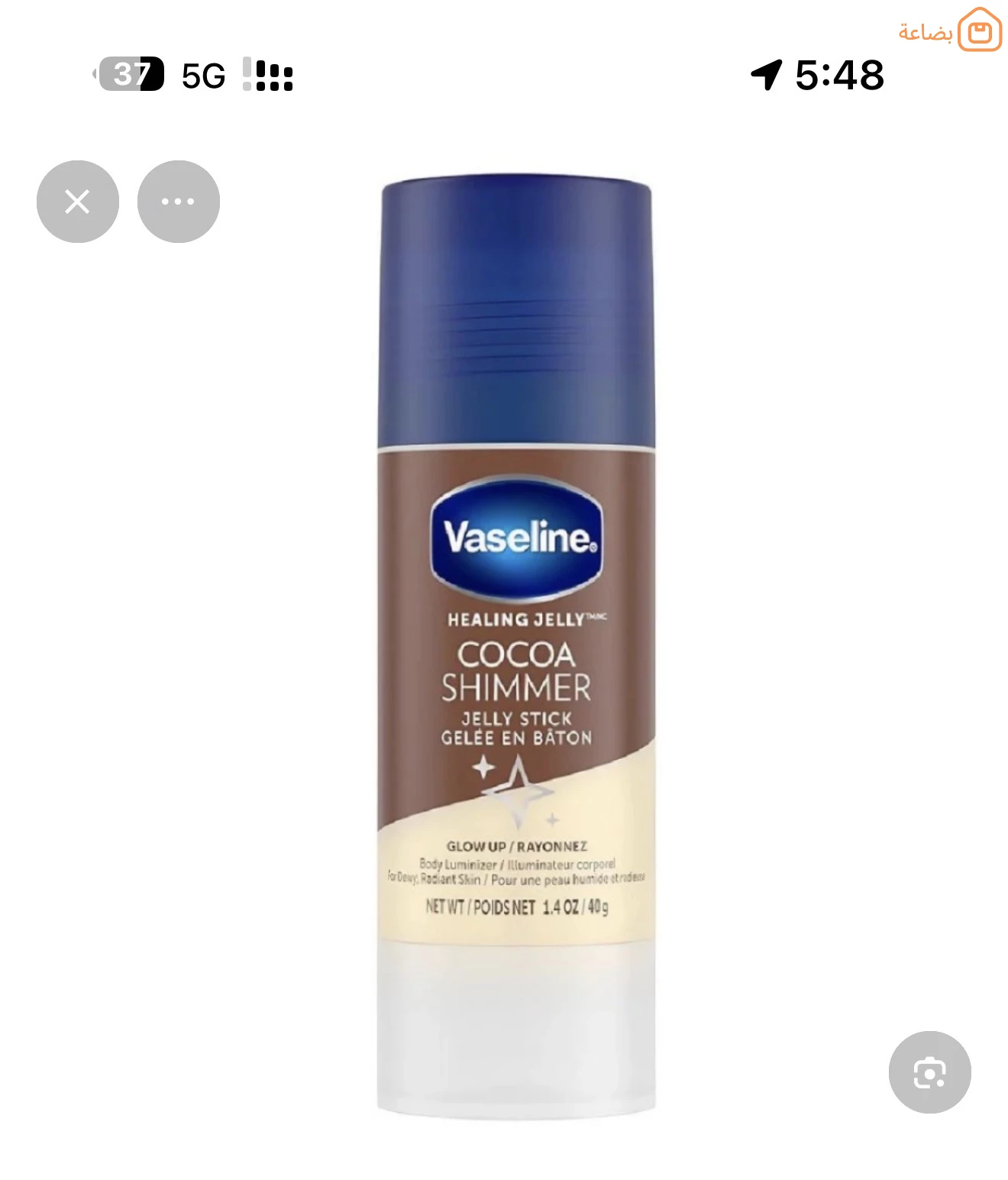Start visual search on this image
The image size is (1008, 1180).
(x=929, y=1072)
